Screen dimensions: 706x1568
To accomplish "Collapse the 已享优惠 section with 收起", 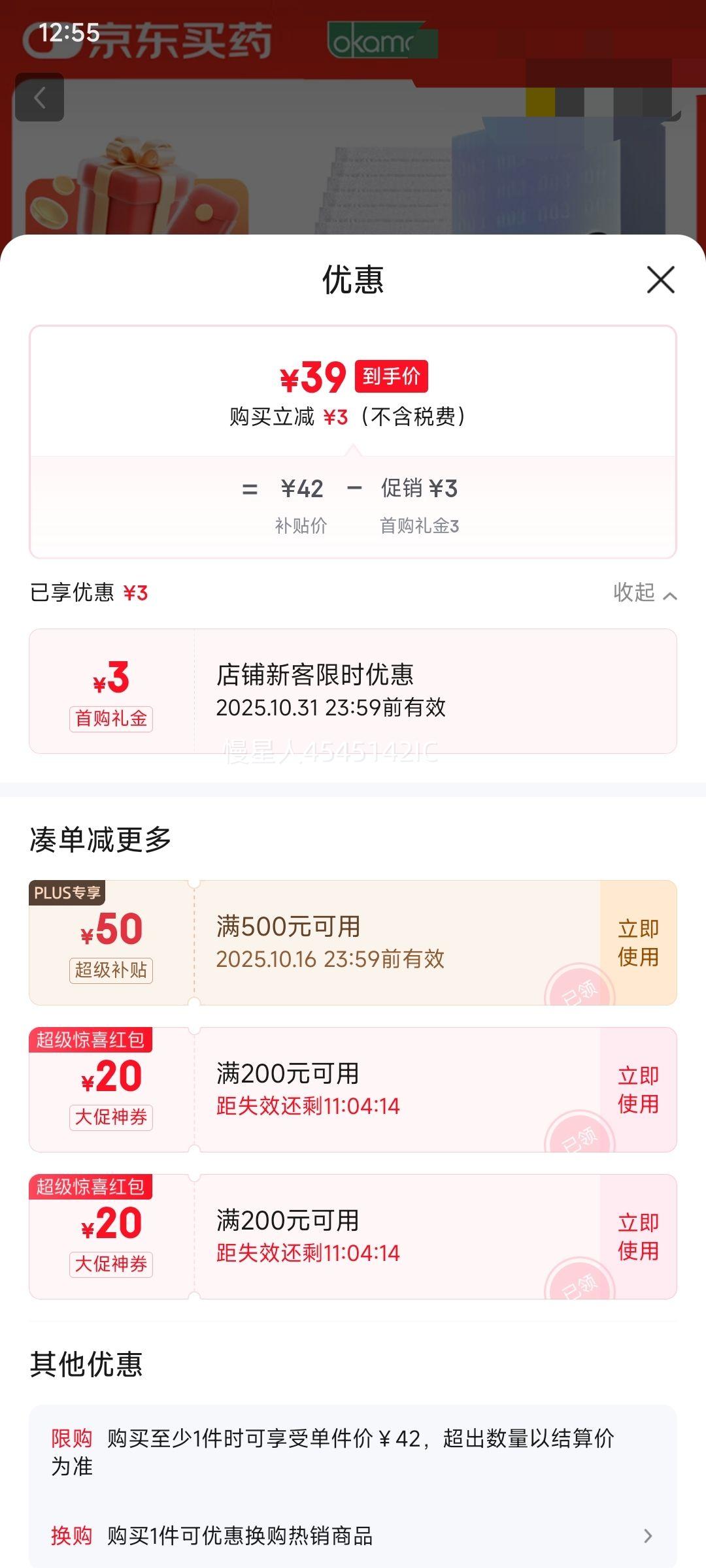I will (644, 593).
